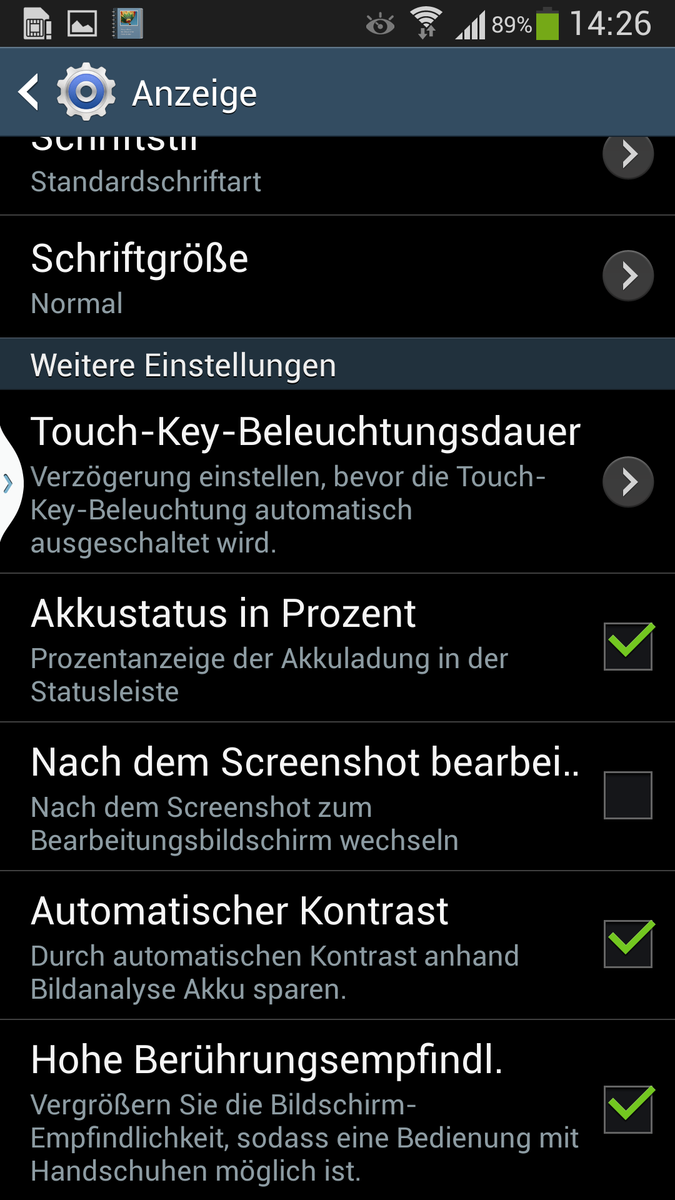The height and width of the screenshot is (1200, 675).
Task: Enable Nach dem Screenshot bearbeiten checkbox
Action: pos(628,795)
